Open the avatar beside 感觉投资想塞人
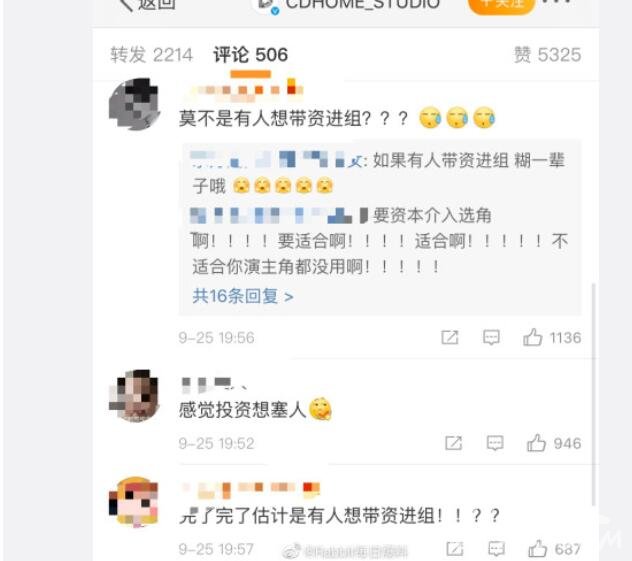The width and height of the screenshot is (632, 561). tap(135, 396)
